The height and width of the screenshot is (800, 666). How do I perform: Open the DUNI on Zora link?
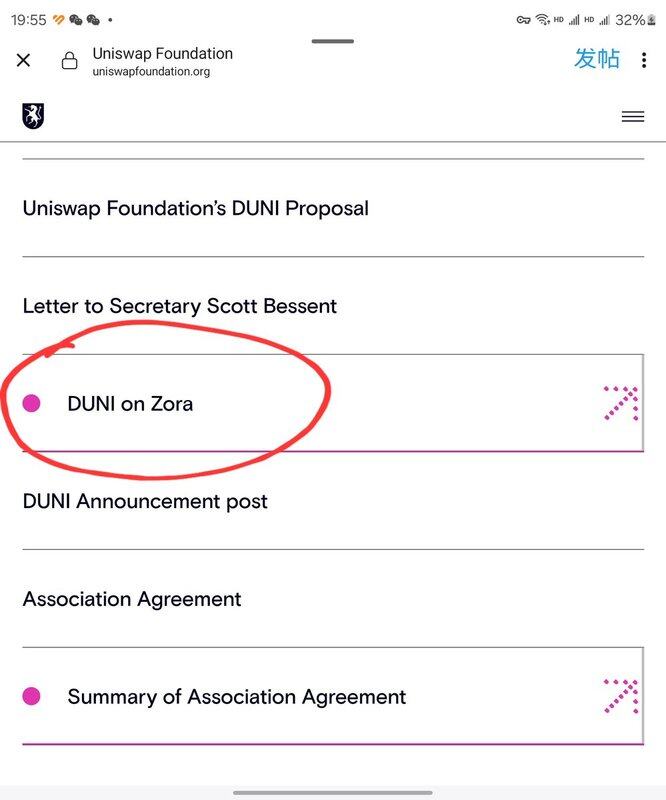tap(130, 404)
